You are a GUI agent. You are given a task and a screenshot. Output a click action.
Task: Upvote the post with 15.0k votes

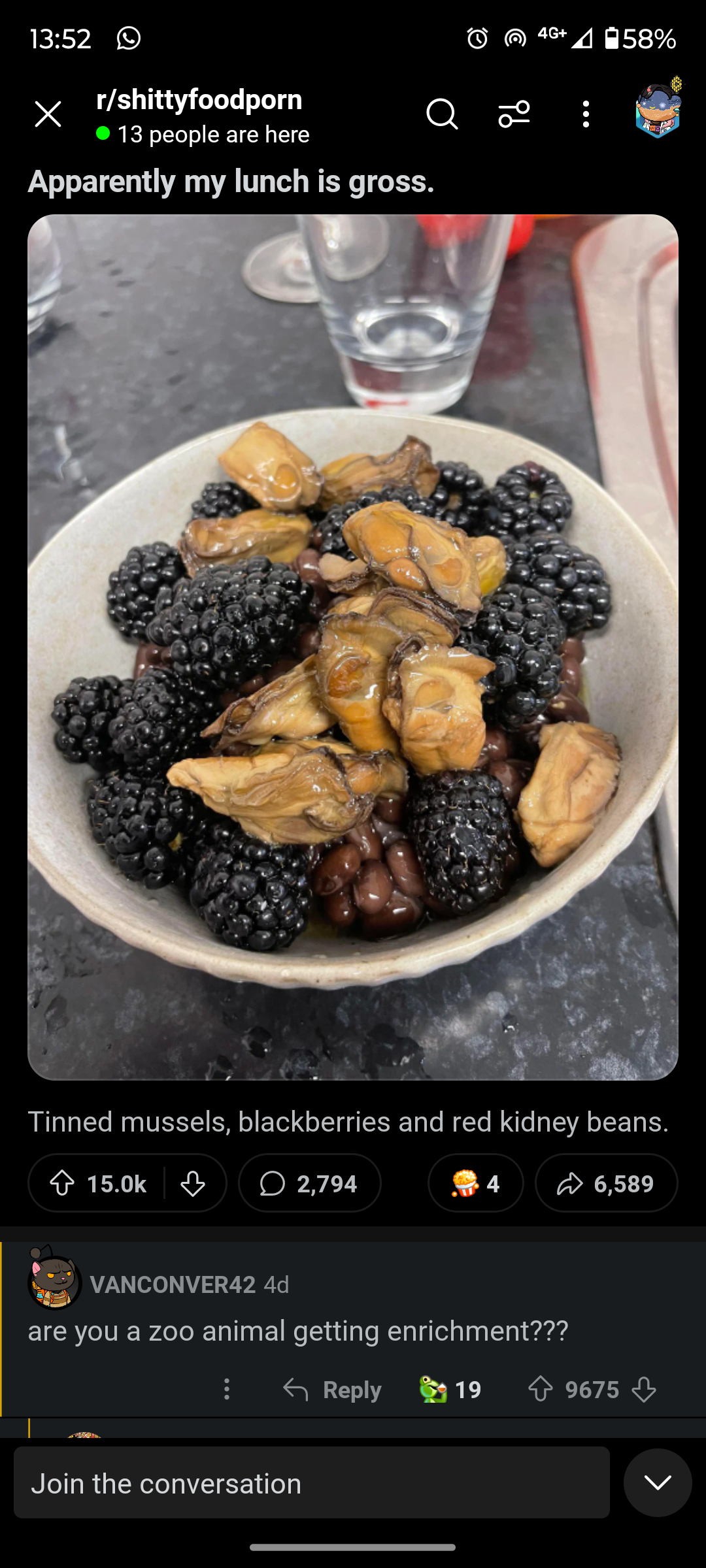63,1183
